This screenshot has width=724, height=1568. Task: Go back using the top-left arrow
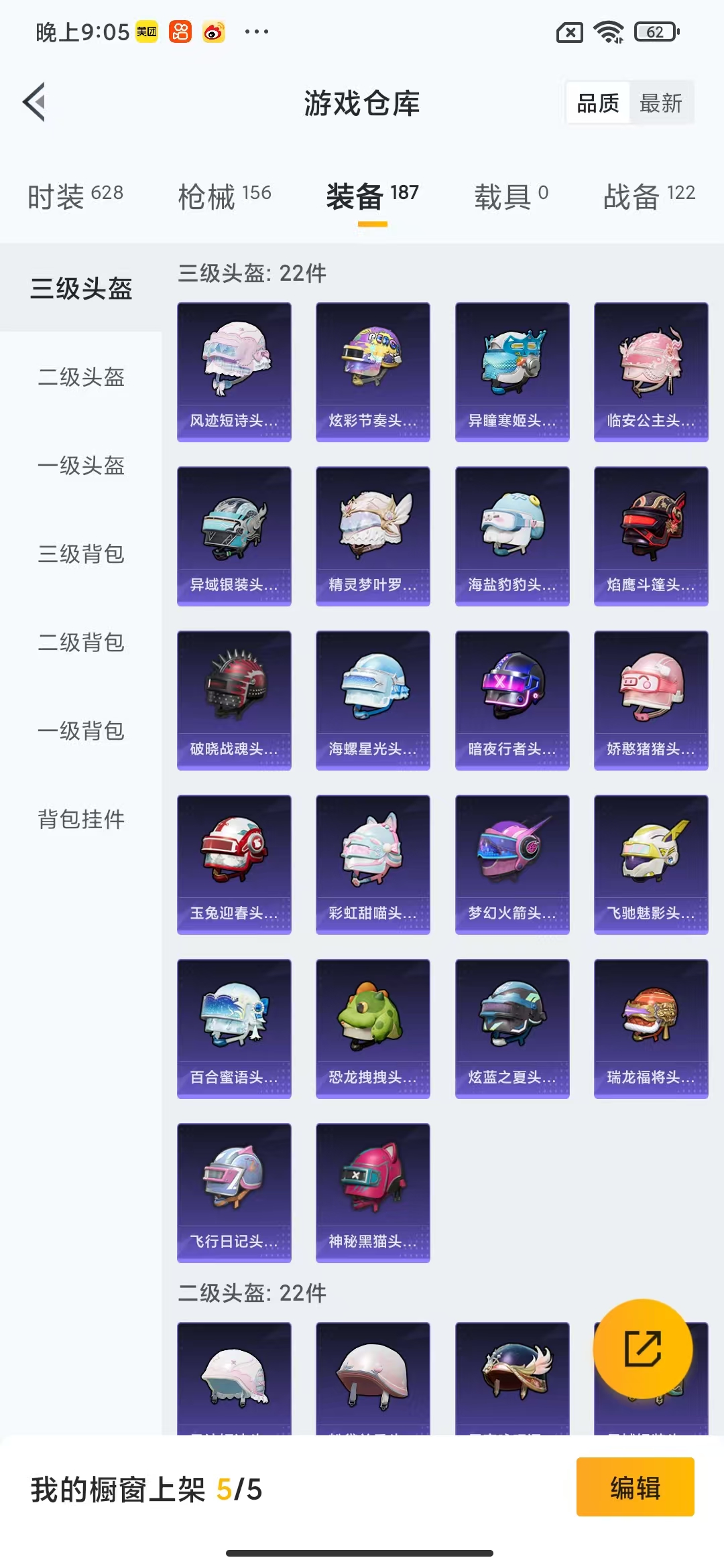35,103
